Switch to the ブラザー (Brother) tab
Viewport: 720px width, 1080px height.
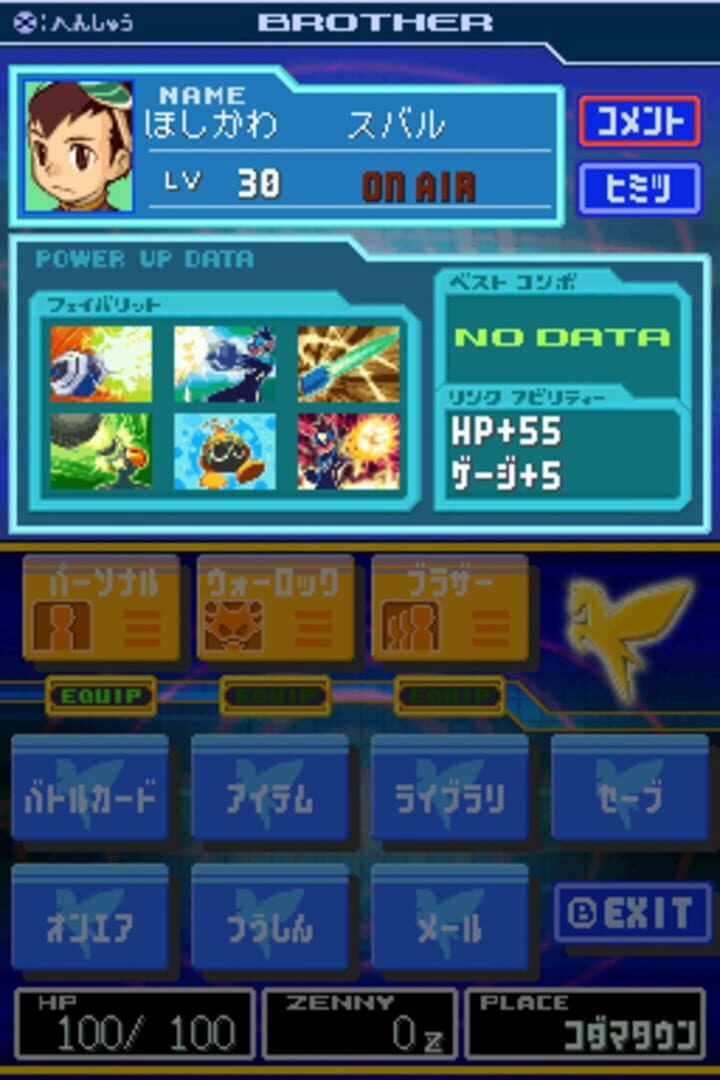pyautogui.click(x=449, y=608)
